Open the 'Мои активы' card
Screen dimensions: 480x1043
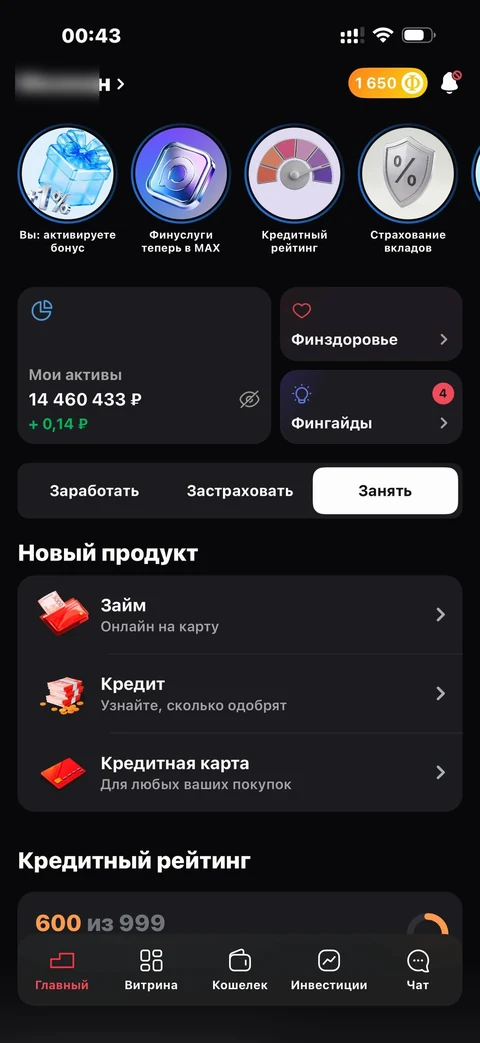[144, 365]
